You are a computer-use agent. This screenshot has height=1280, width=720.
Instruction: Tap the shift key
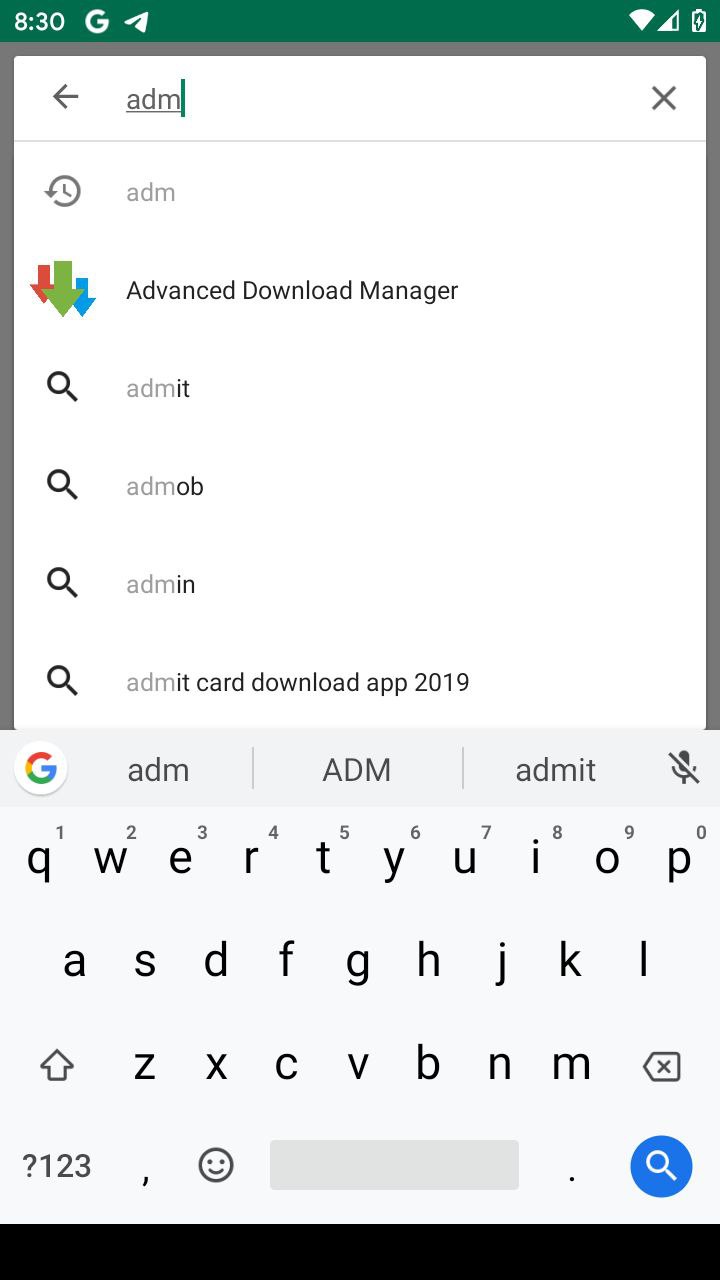(57, 1066)
